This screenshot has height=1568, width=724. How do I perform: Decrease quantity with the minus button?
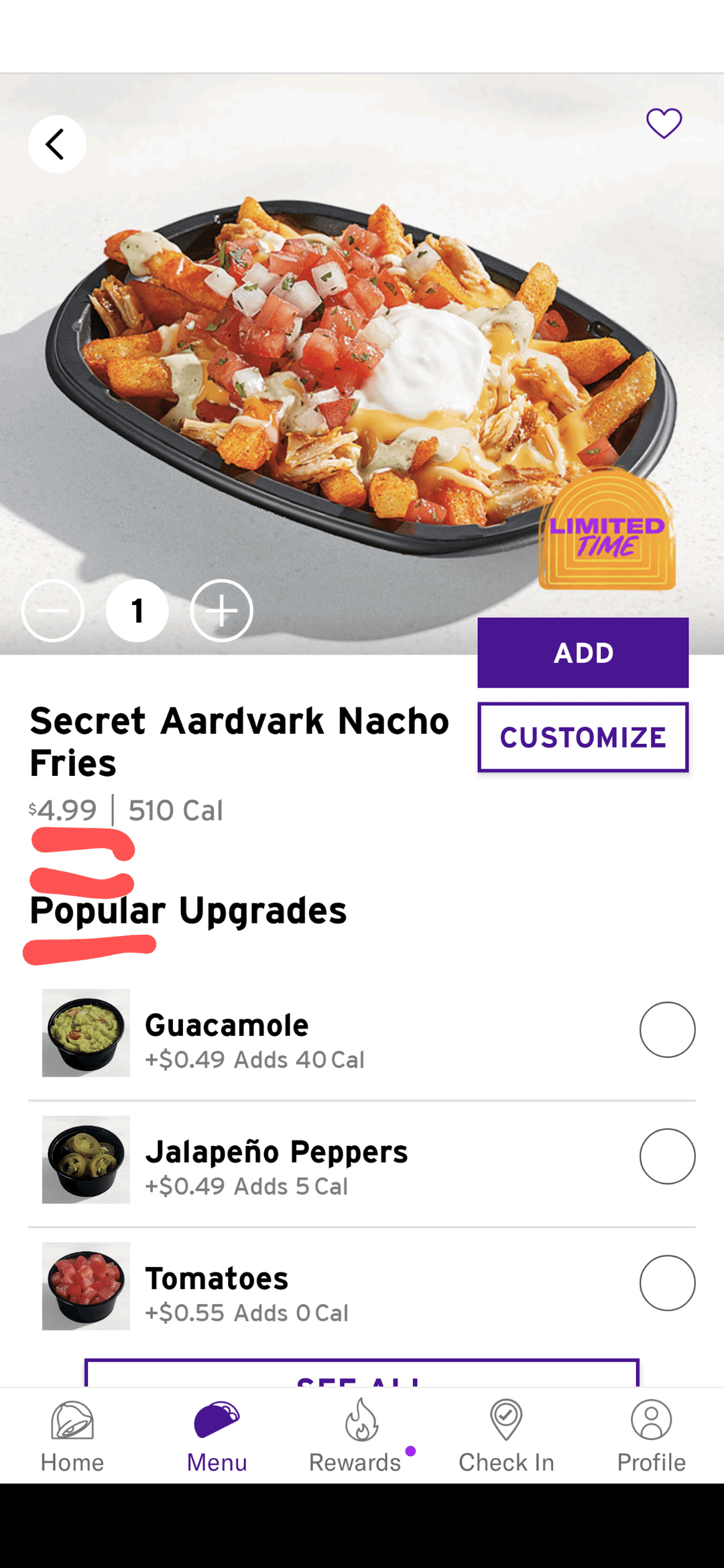[x=53, y=610]
